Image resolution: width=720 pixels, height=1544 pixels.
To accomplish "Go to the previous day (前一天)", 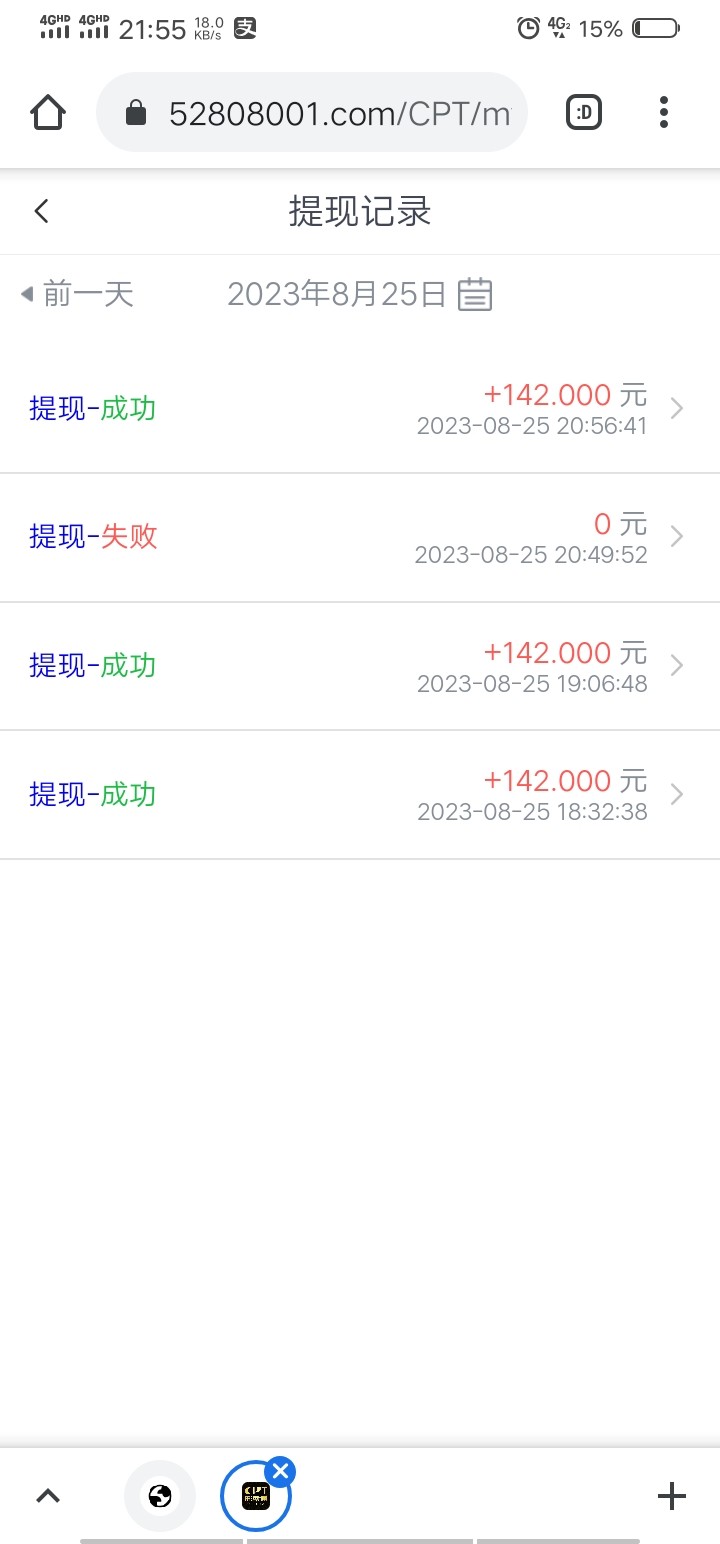I will point(77,294).
